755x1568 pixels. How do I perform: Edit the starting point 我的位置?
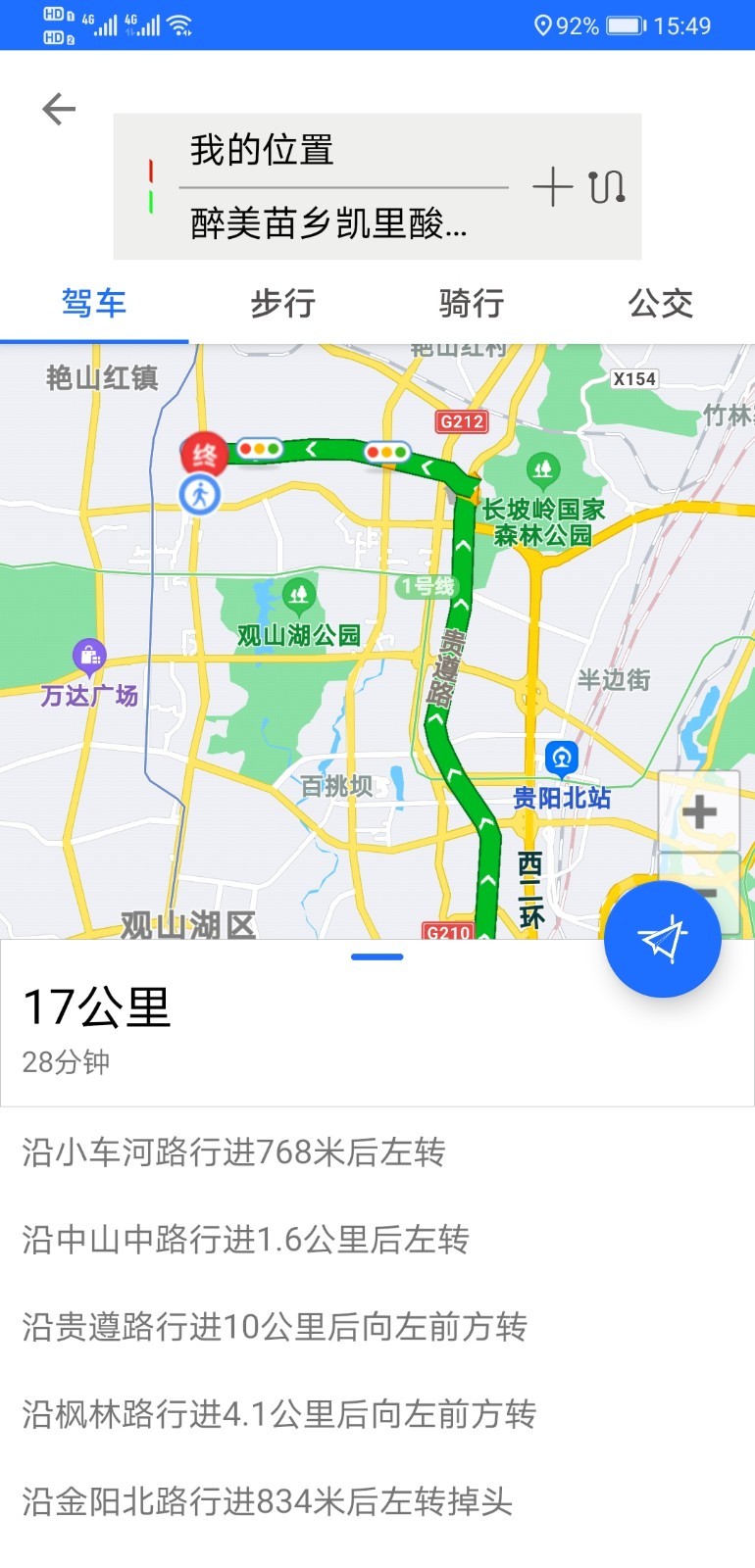[343, 151]
